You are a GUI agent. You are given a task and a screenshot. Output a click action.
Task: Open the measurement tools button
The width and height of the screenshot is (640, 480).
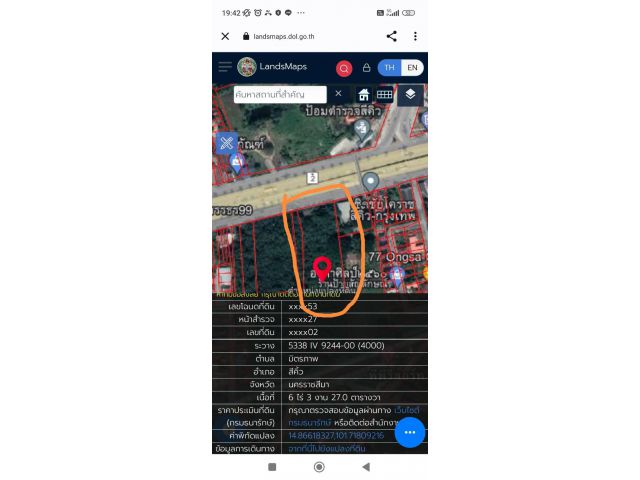[226, 142]
